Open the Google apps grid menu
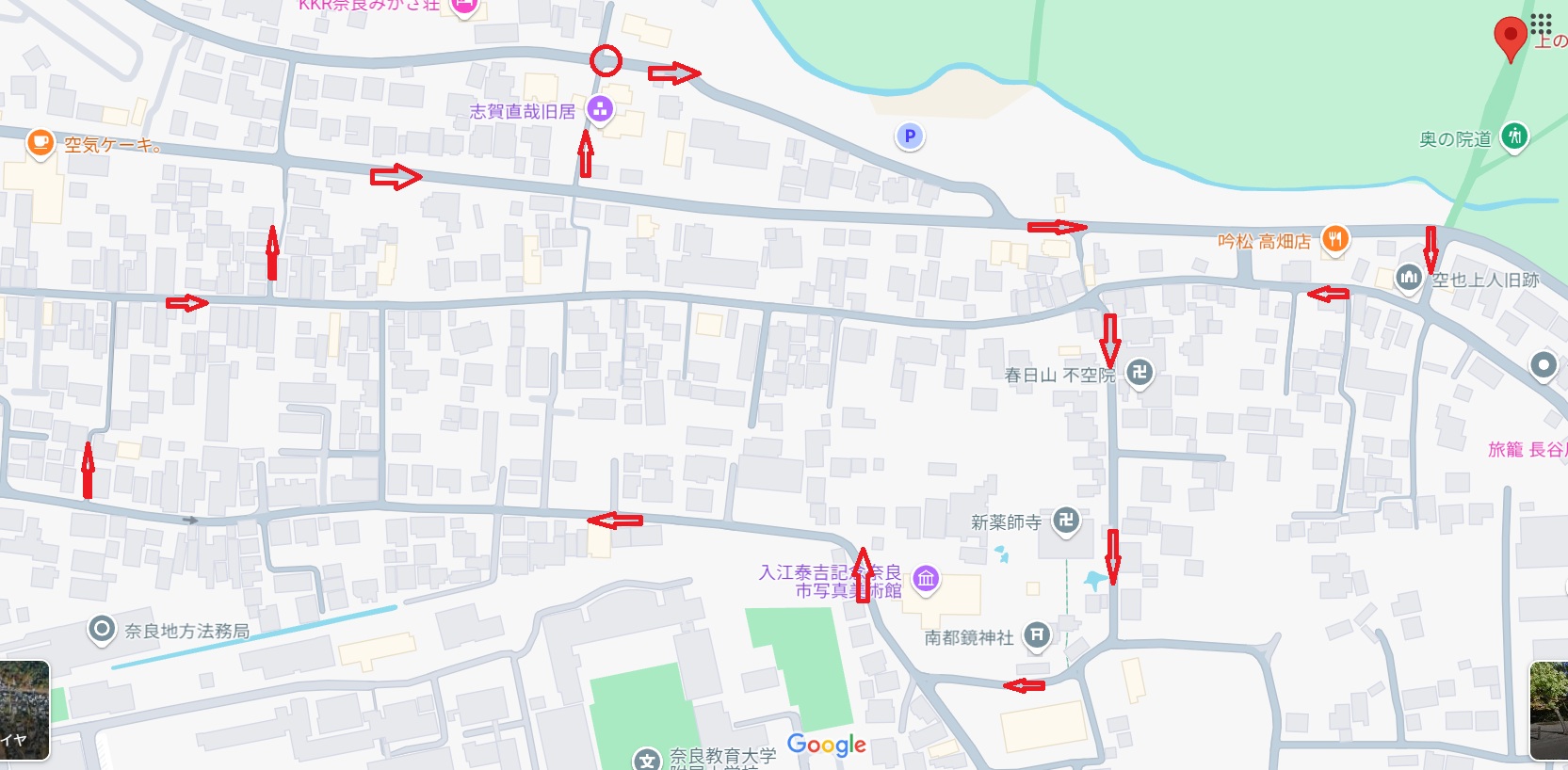Image resolution: width=1568 pixels, height=770 pixels. (1541, 24)
